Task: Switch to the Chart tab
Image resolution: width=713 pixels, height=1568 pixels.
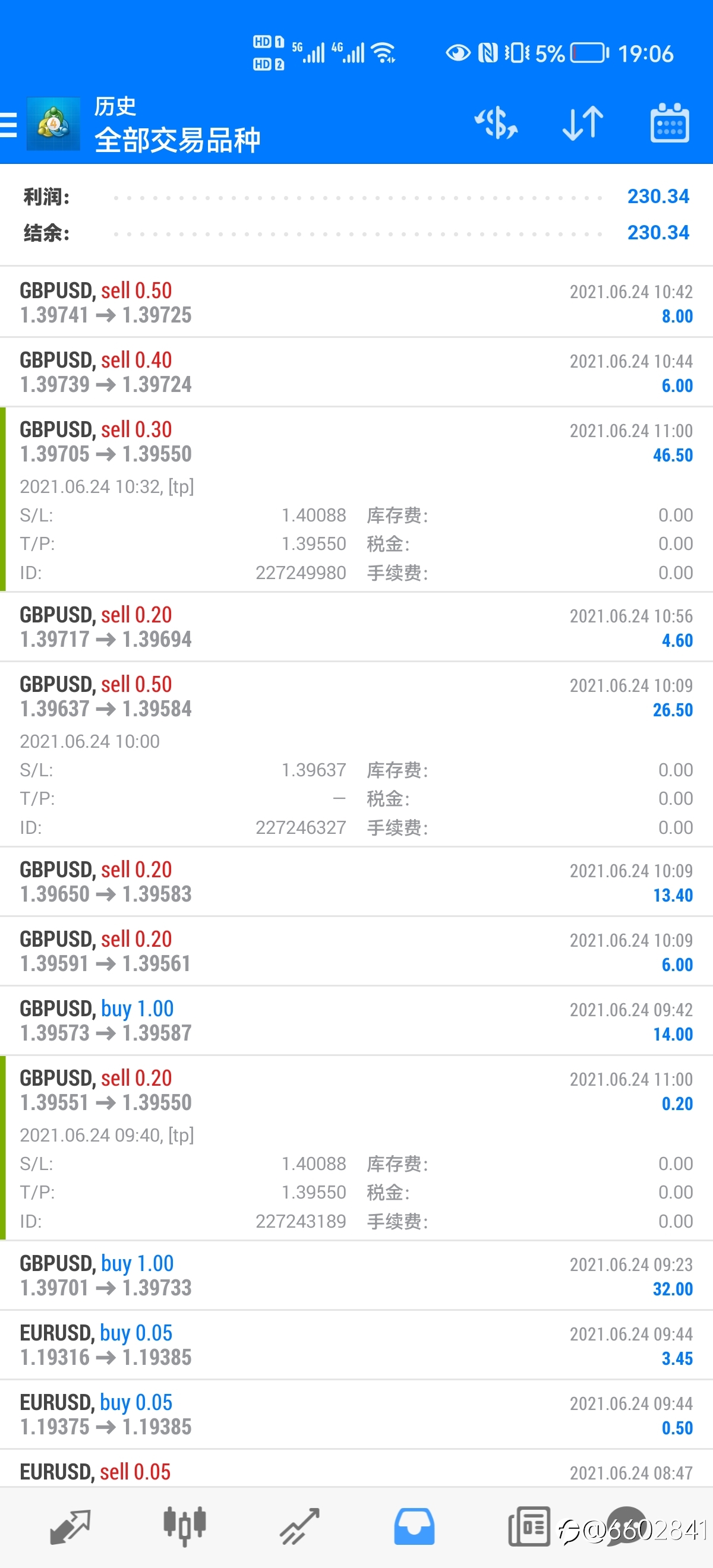Action: [x=185, y=1525]
